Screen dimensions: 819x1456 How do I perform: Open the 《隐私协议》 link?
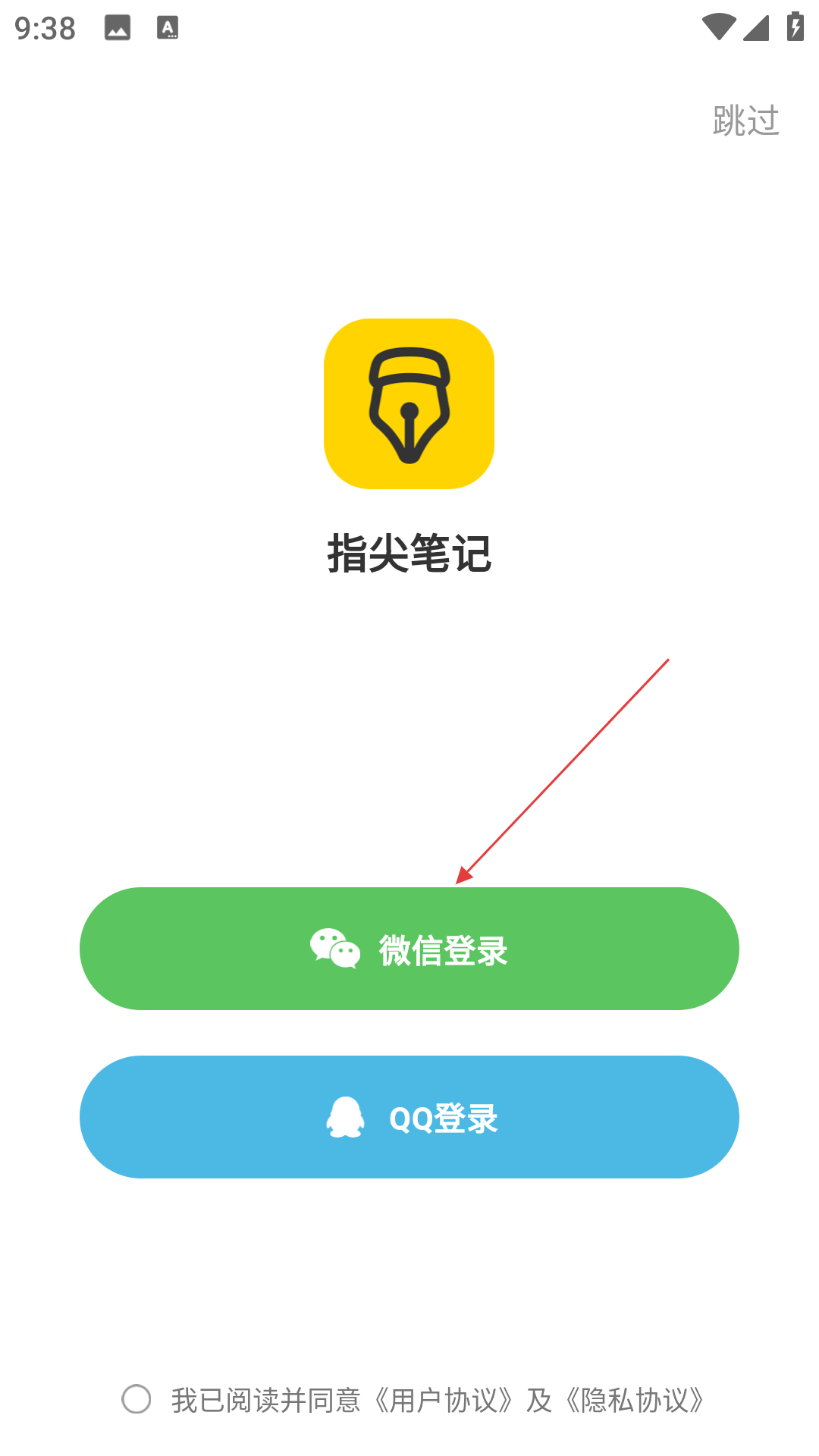tap(635, 1400)
